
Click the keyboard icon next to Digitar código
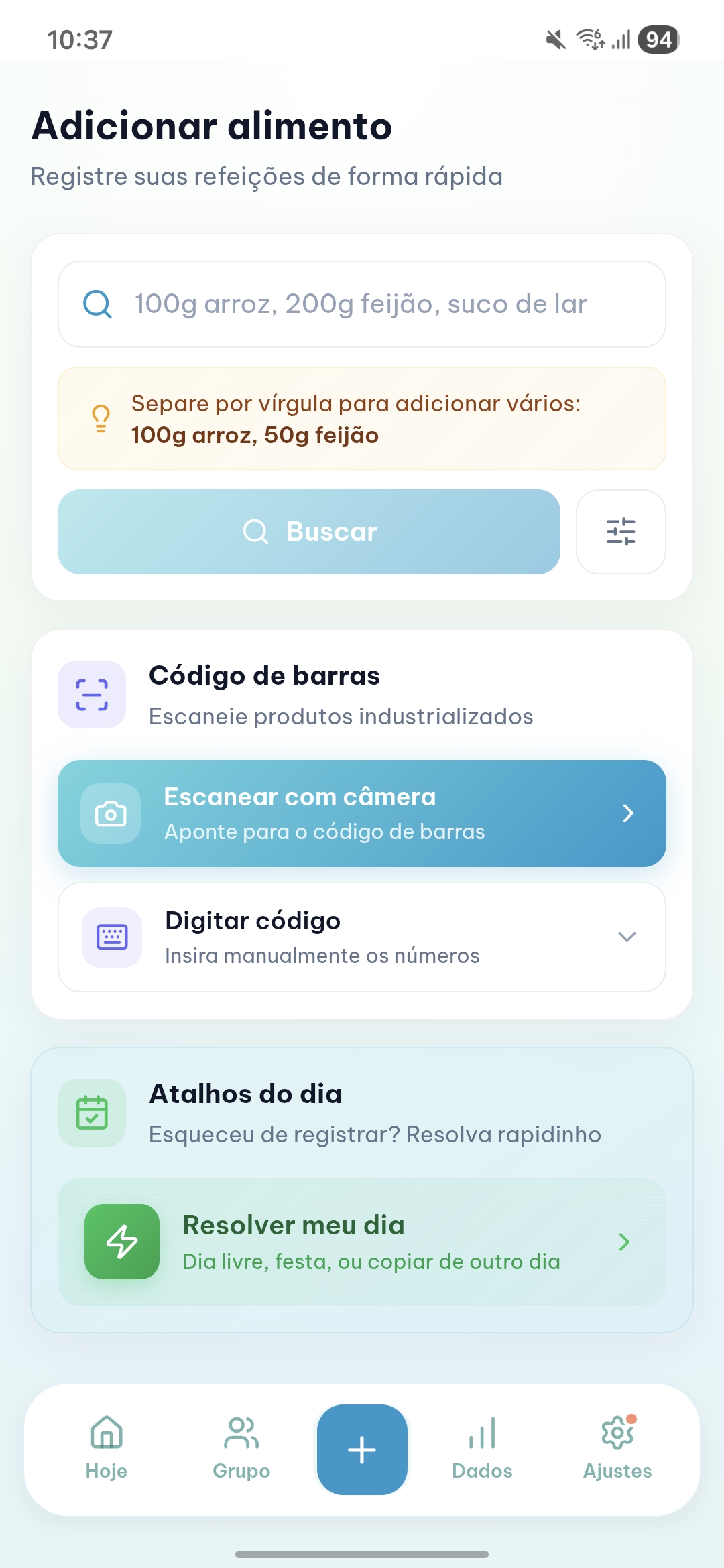tap(113, 937)
